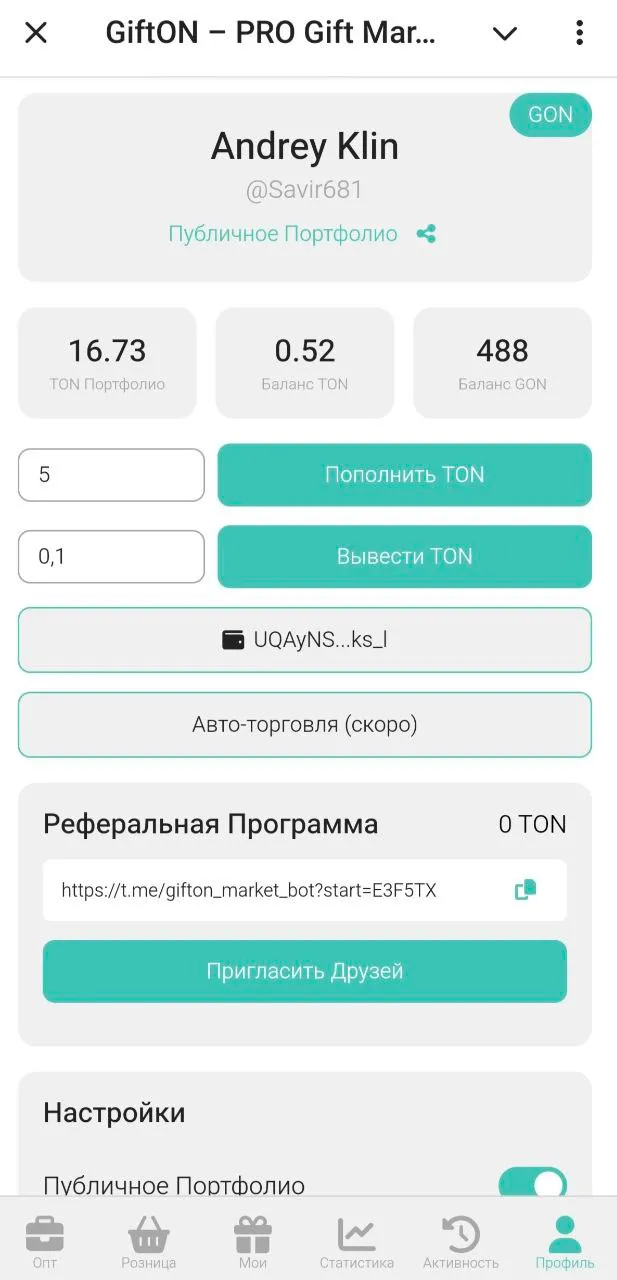Tap Вывести TON button
This screenshot has width=617, height=1280.
[404, 556]
